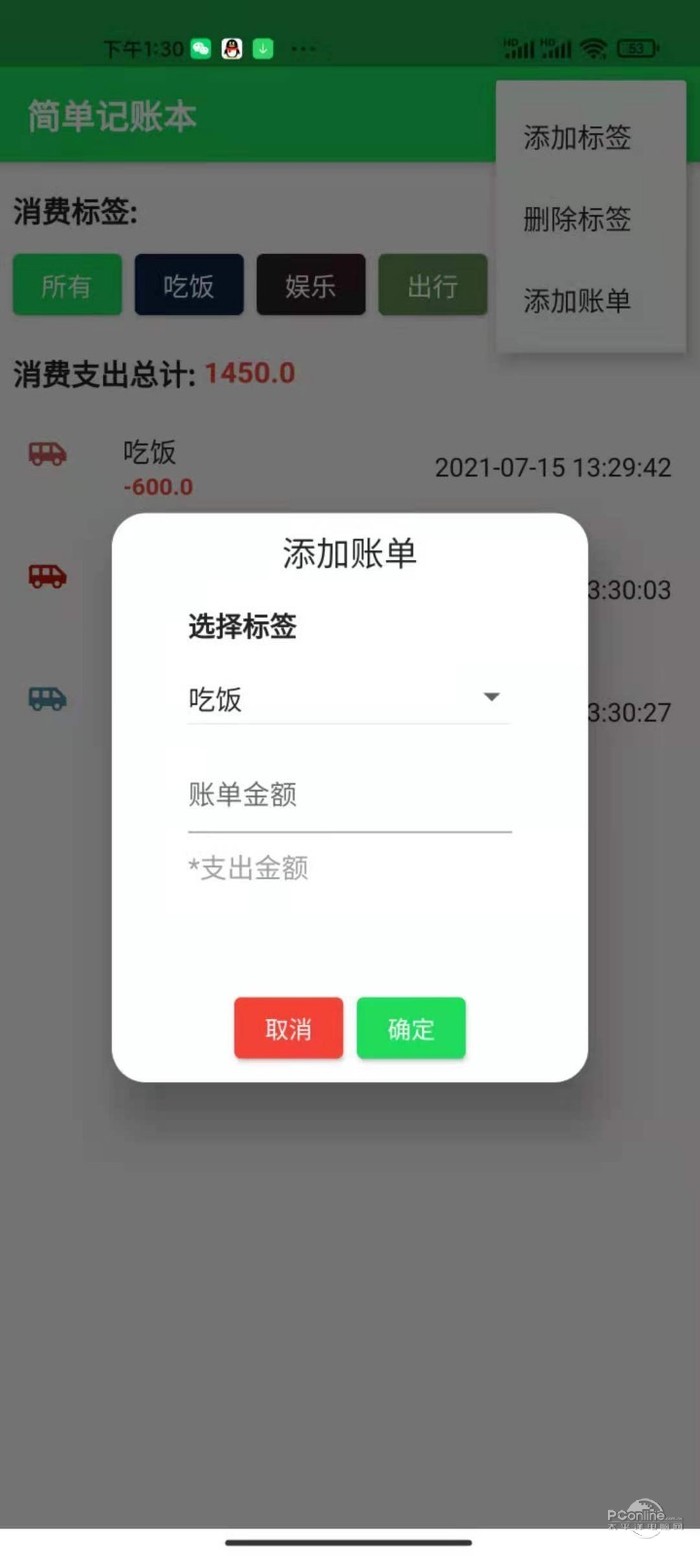Image resolution: width=700 pixels, height=1556 pixels.
Task: Show bills tagged 出行
Action: [433, 286]
